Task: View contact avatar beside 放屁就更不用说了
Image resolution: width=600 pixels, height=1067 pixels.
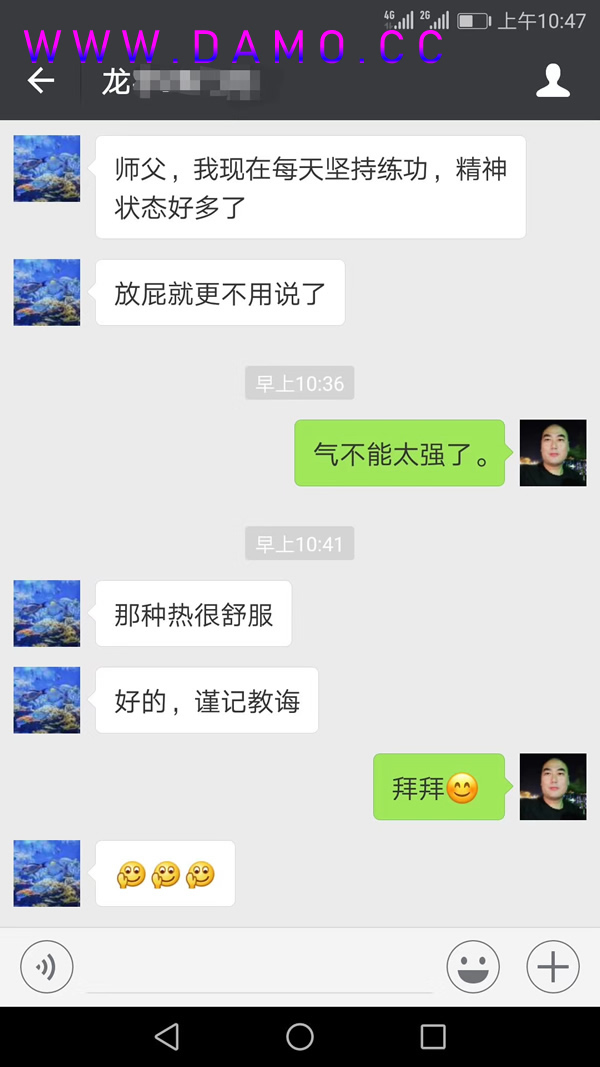Action: (x=47, y=292)
